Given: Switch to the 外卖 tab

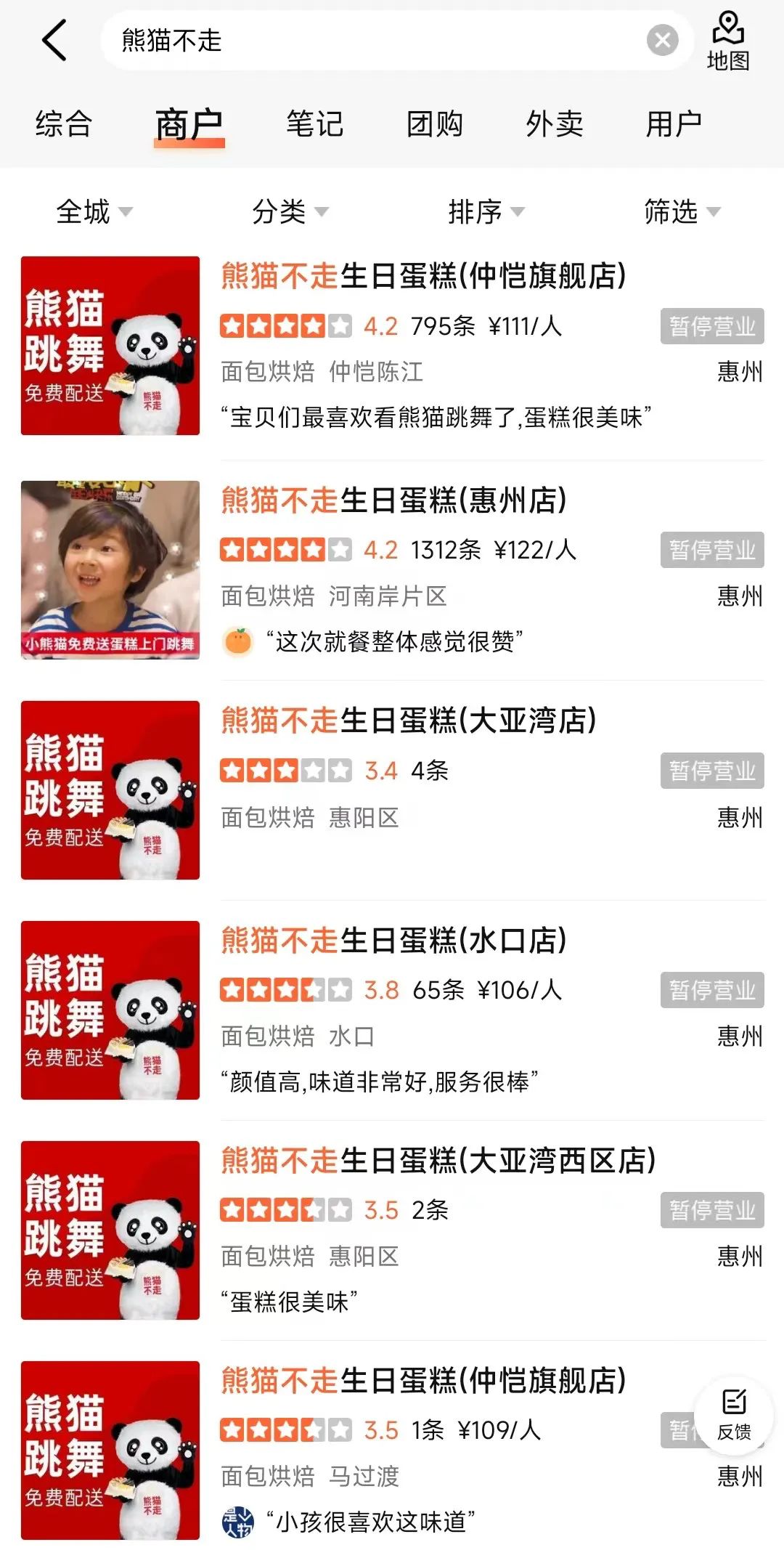Looking at the screenshot, I should [554, 124].
